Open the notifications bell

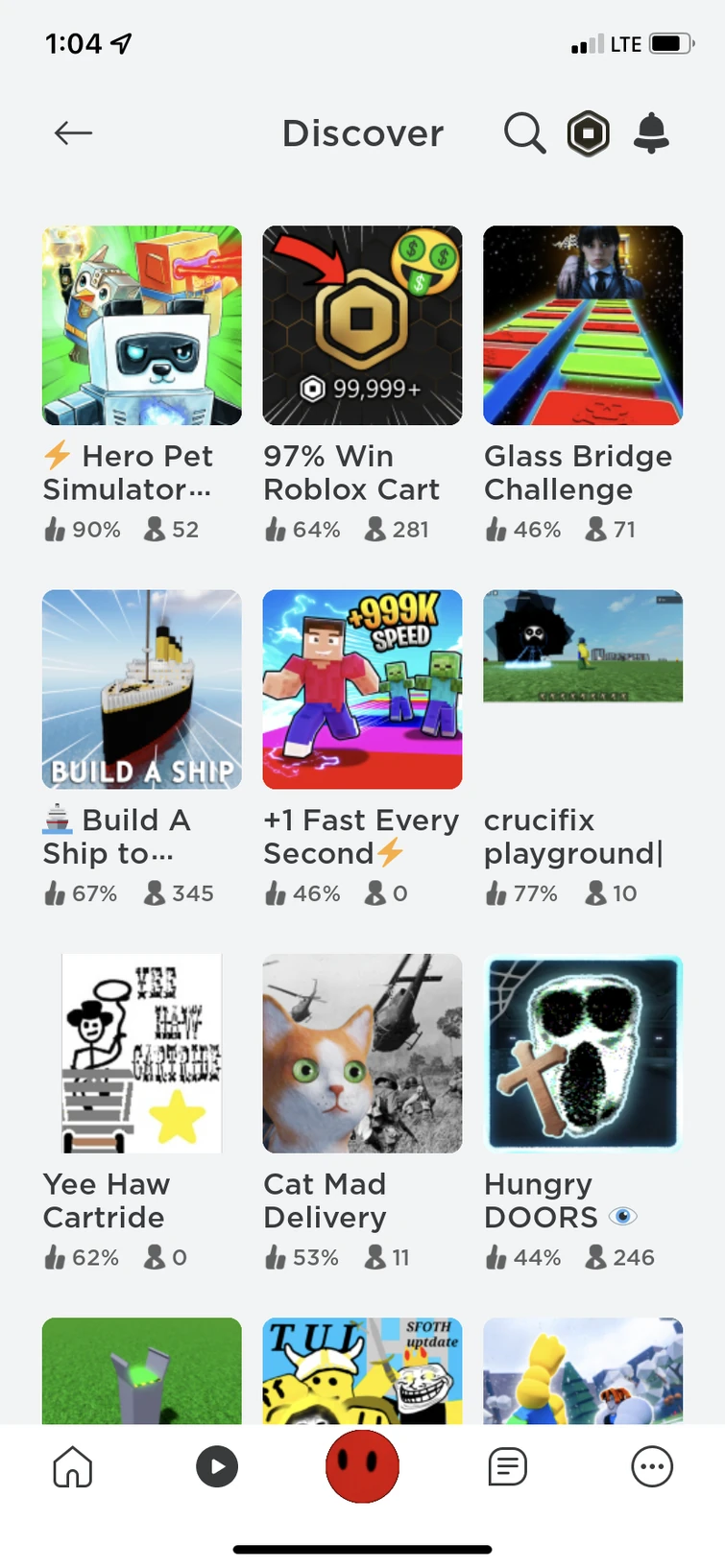[651, 132]
